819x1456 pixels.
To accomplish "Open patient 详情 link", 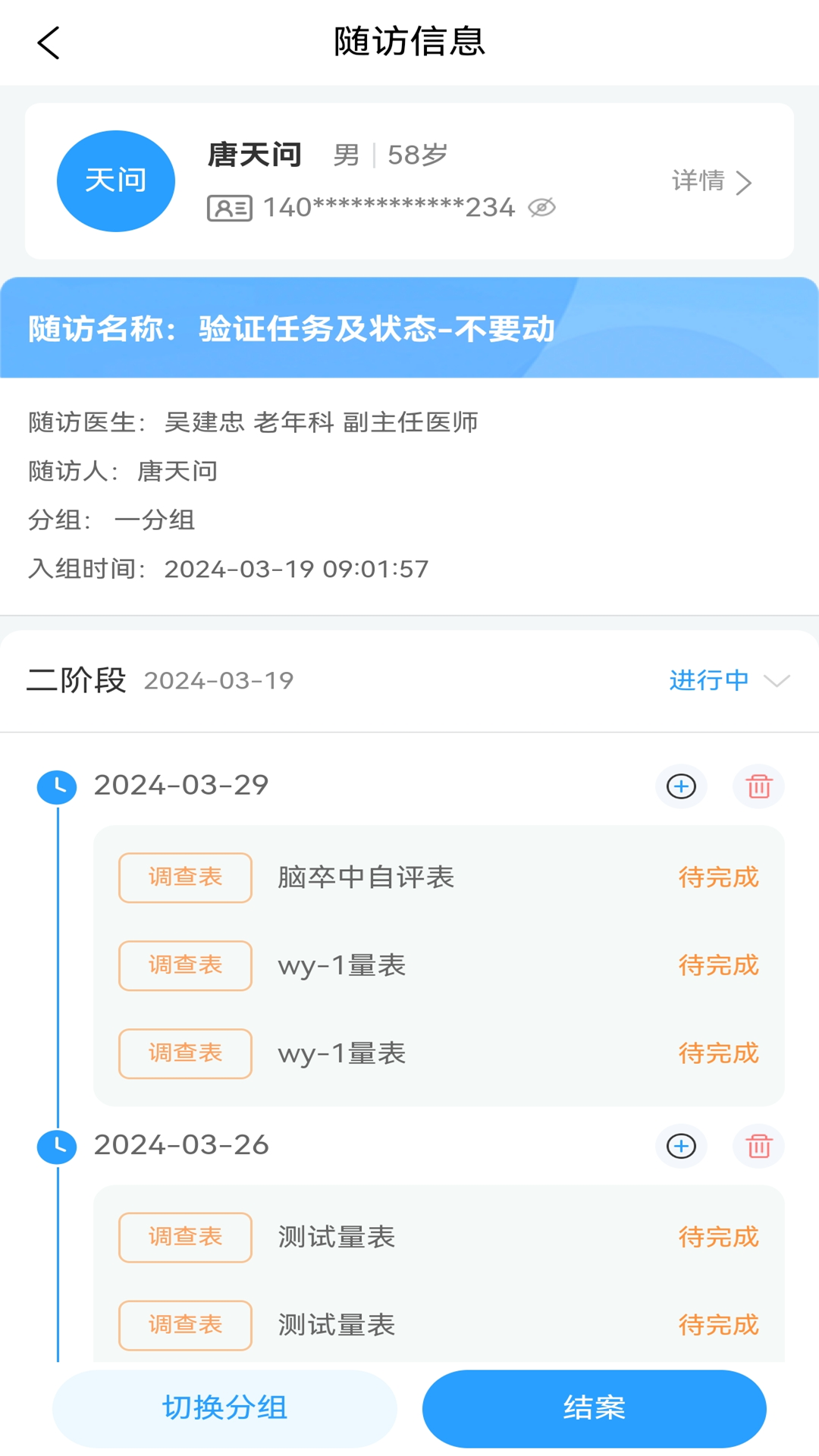I will [x=711, y=182].
